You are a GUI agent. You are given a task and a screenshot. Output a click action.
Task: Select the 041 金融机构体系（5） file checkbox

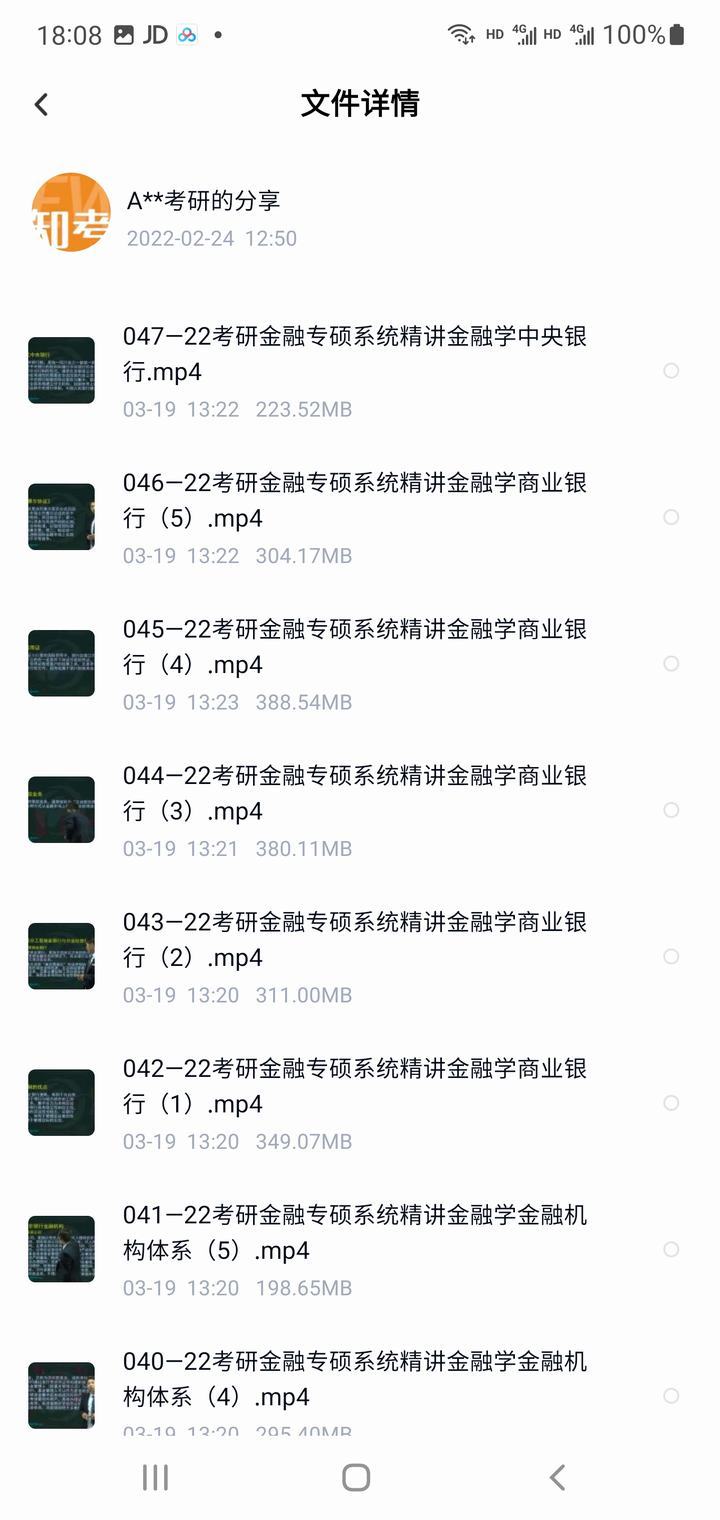pos(671,1250)
